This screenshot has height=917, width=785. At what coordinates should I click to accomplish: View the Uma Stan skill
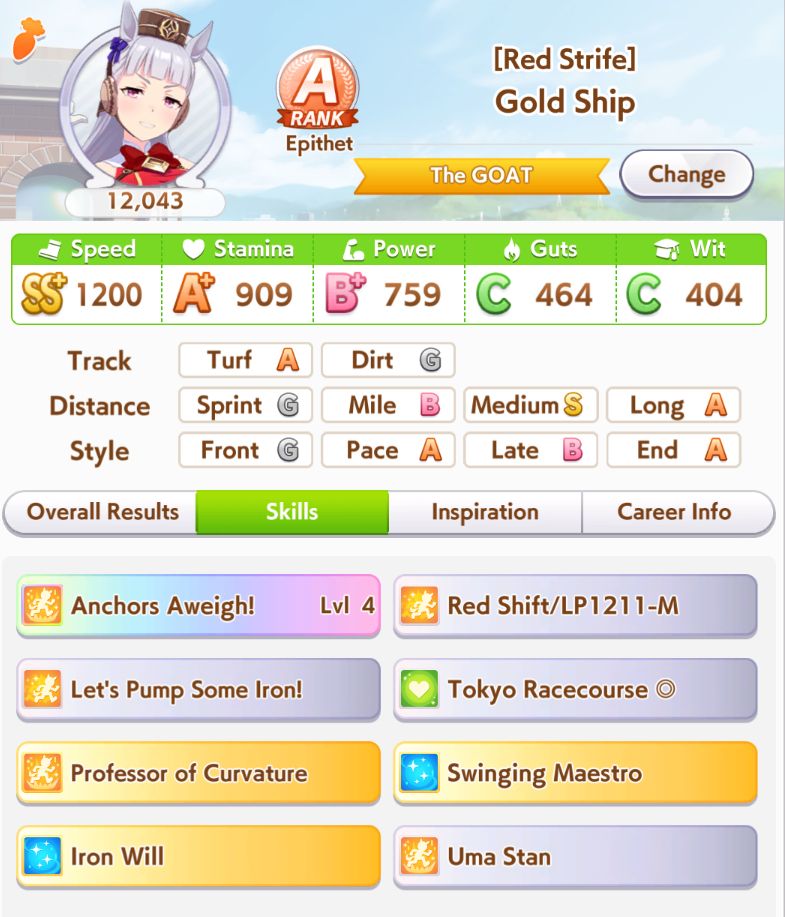[576, 857]
